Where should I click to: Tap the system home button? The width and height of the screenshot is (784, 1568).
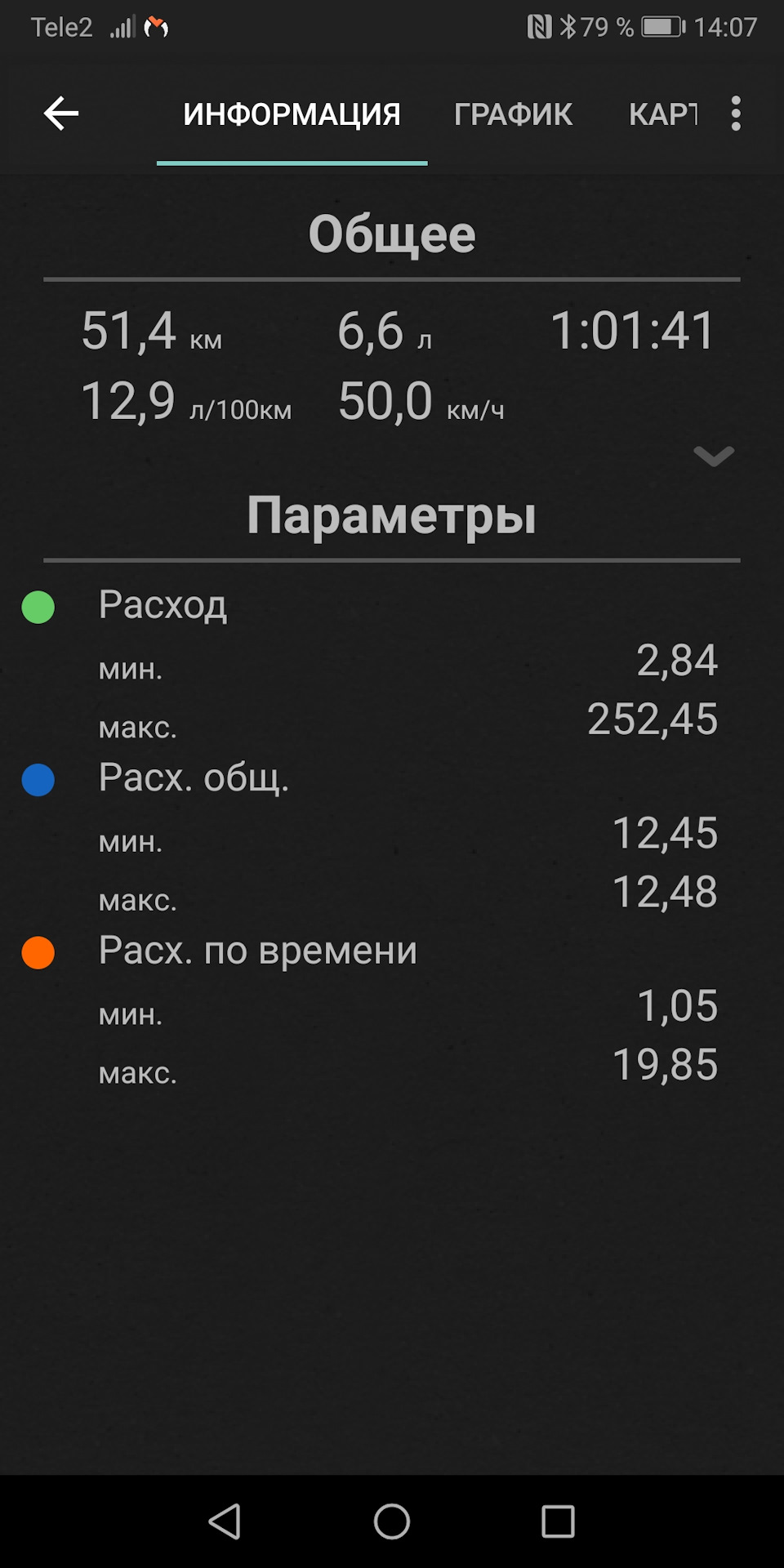click(x=392, y=1521)
